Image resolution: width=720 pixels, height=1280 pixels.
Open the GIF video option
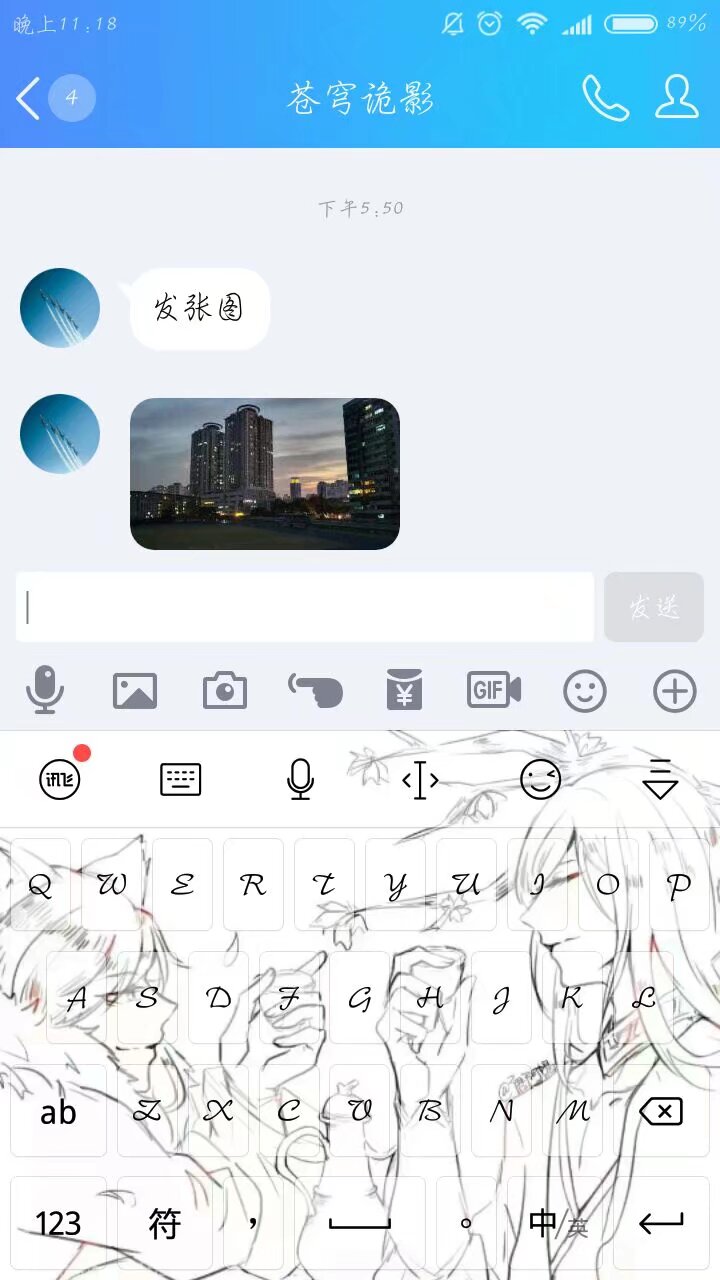[494, 690]
